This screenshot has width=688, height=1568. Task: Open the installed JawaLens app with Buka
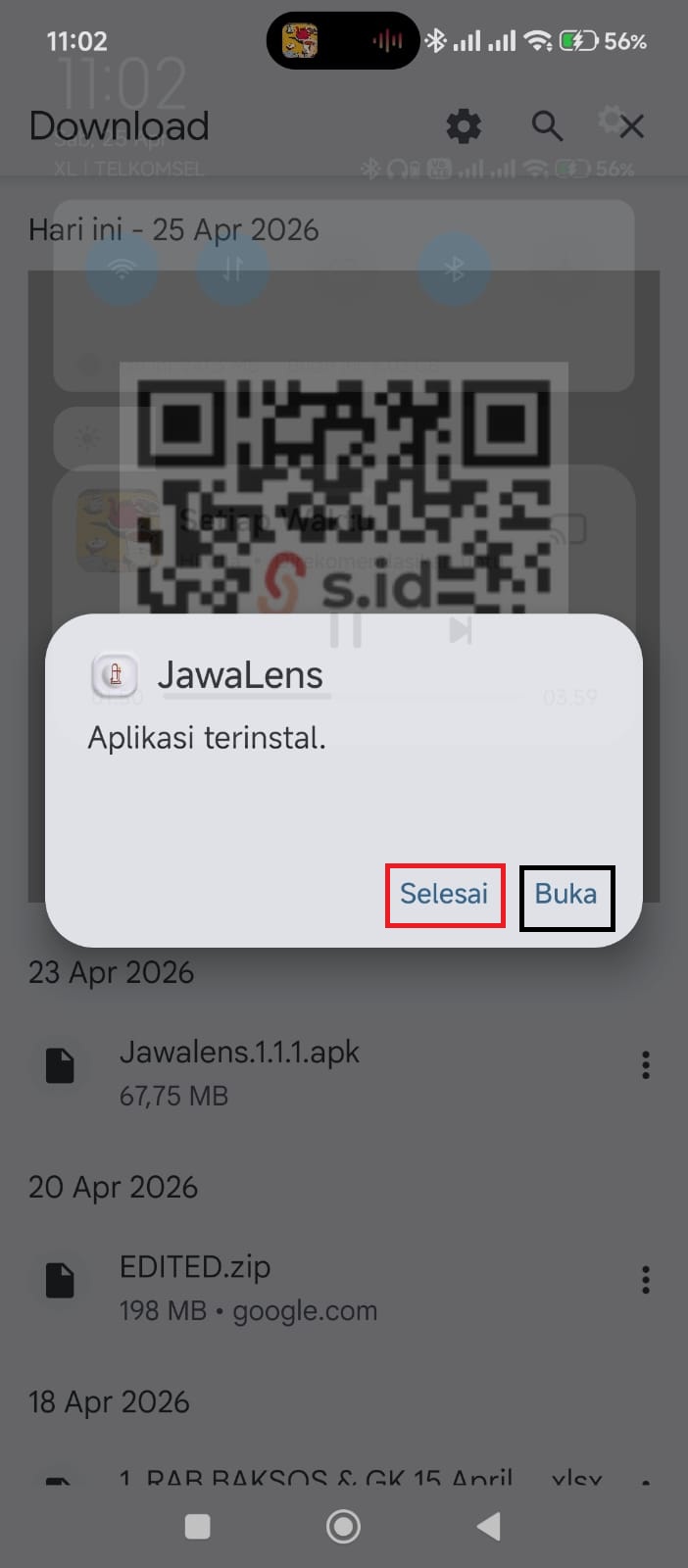(x=565, y=896)
